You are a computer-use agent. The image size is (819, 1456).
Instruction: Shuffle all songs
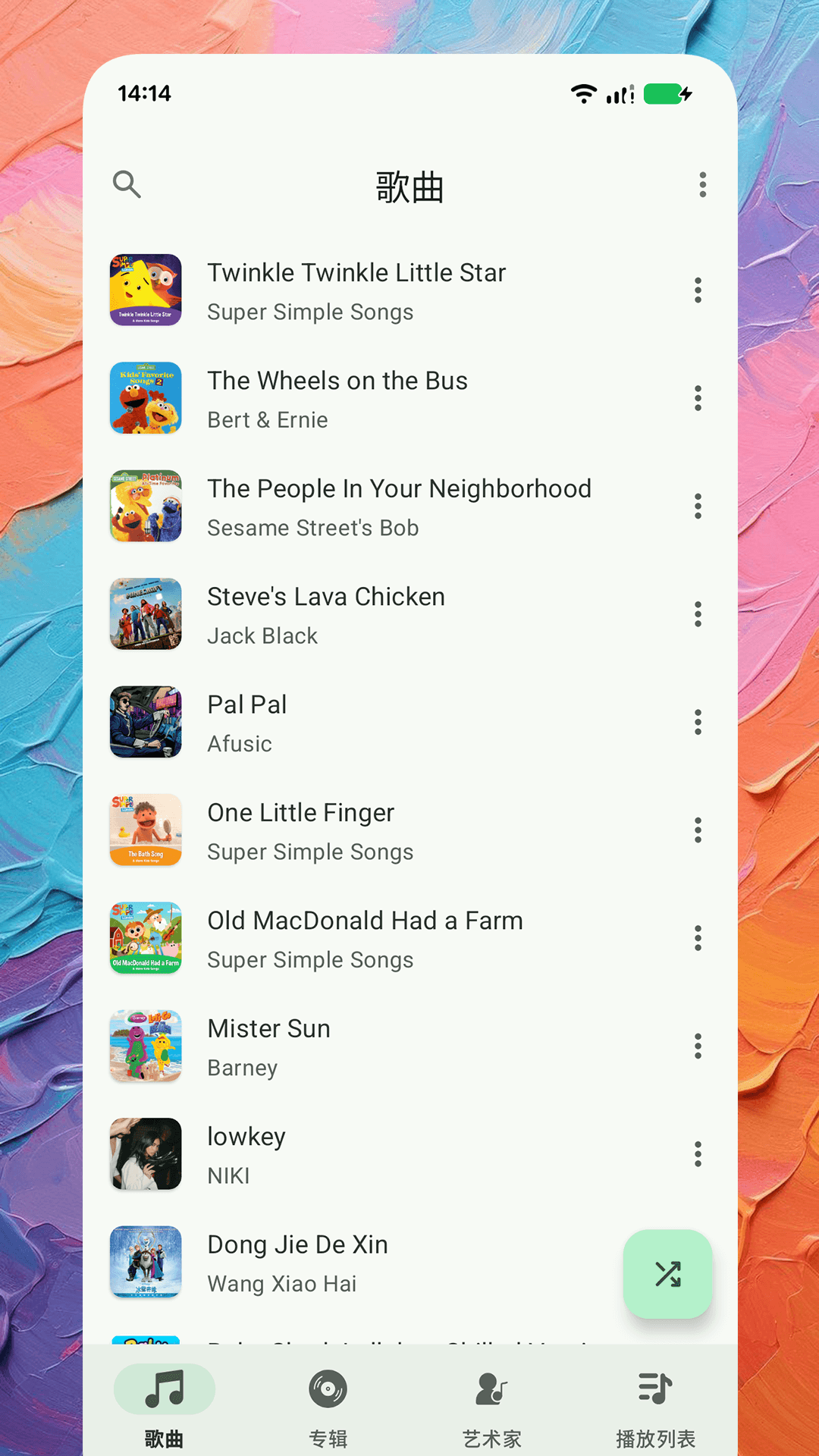point(667,1274)
